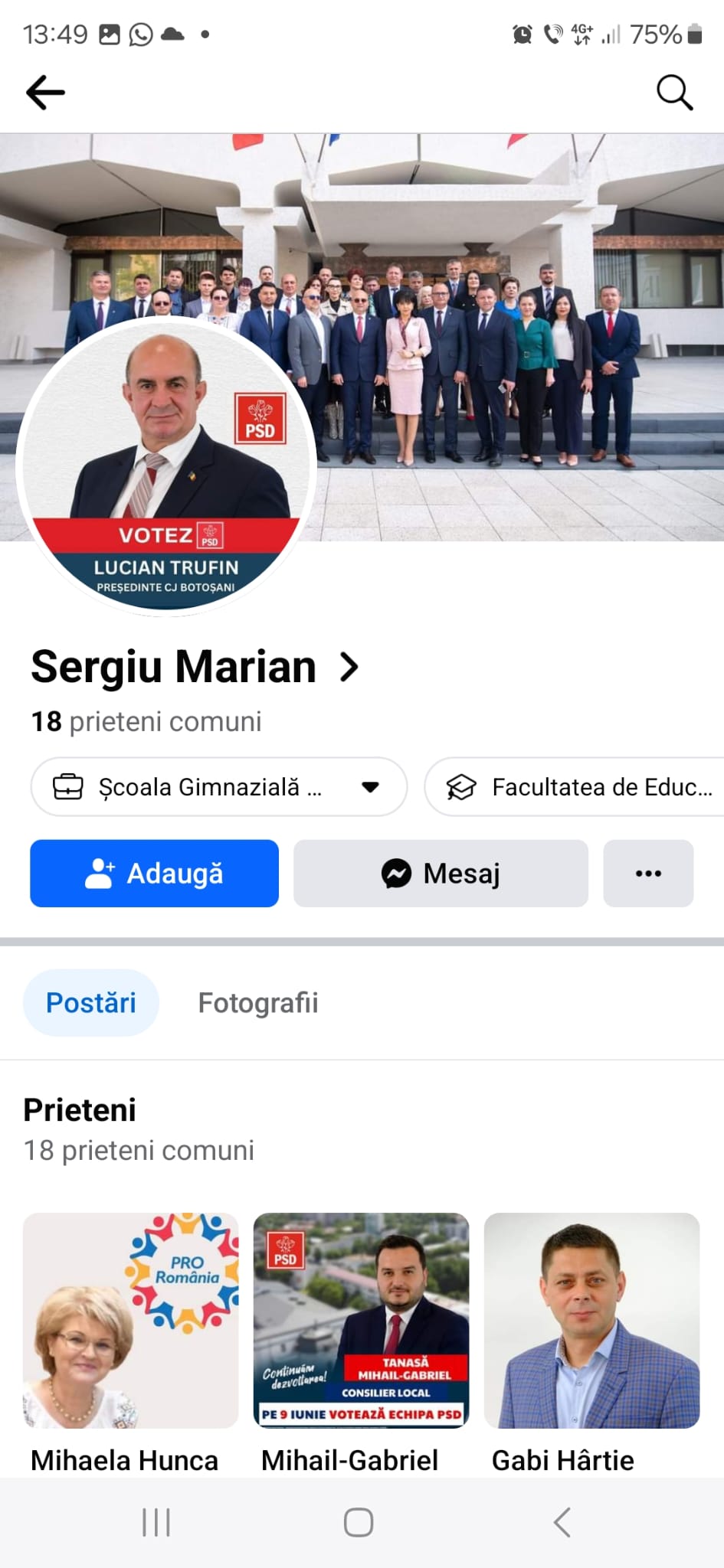
Task: Open Mihaela Hunca's friend card
Action: pyautogui.click(x=131, y=1321)
